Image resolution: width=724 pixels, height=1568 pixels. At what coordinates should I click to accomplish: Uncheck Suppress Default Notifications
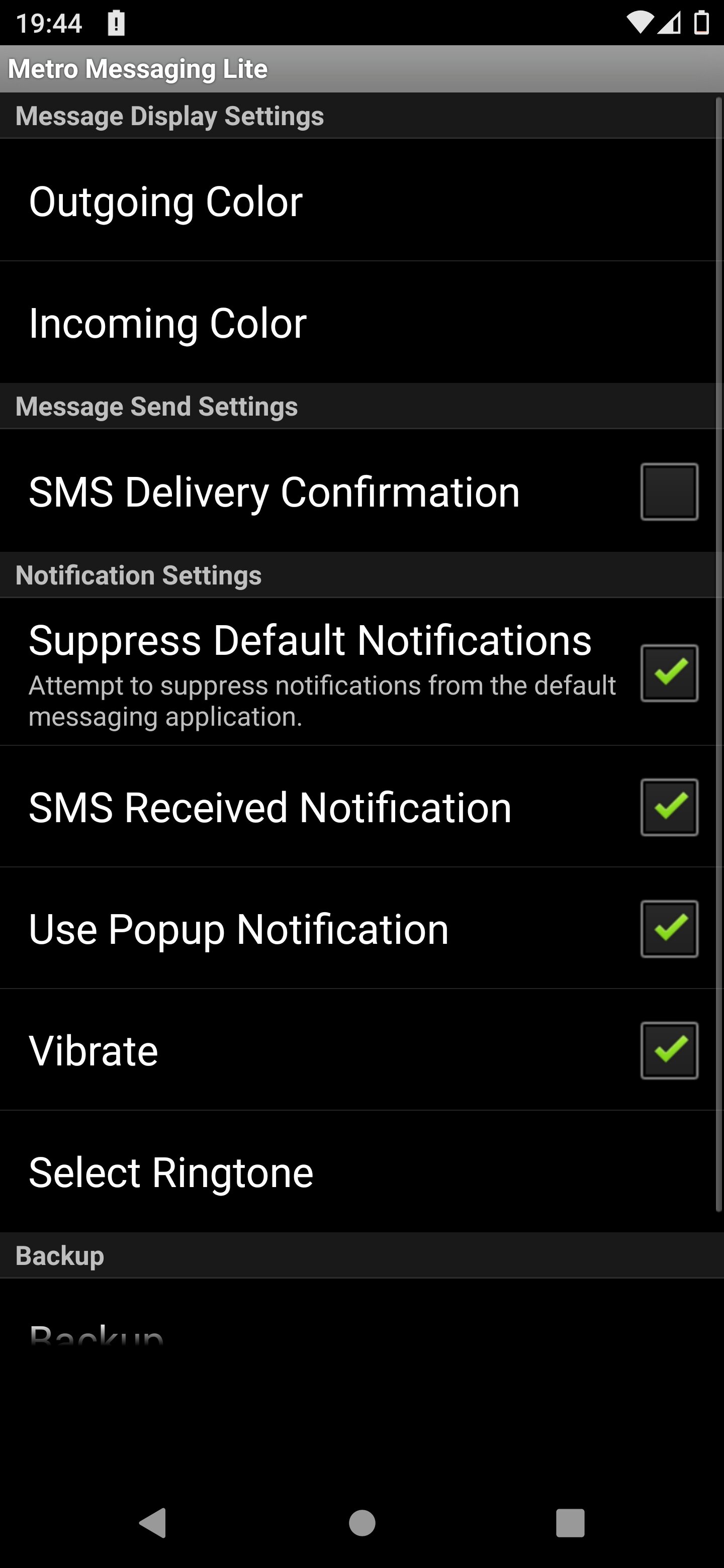click(x=669, y=672)
